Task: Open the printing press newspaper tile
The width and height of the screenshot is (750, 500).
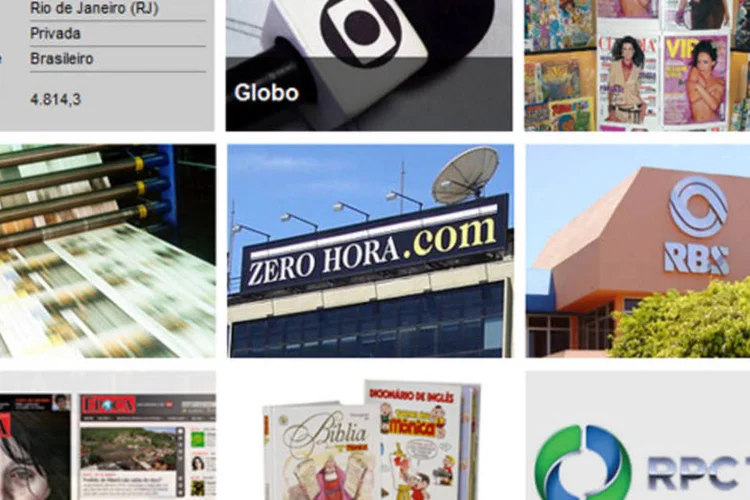Action: point(106,250)
